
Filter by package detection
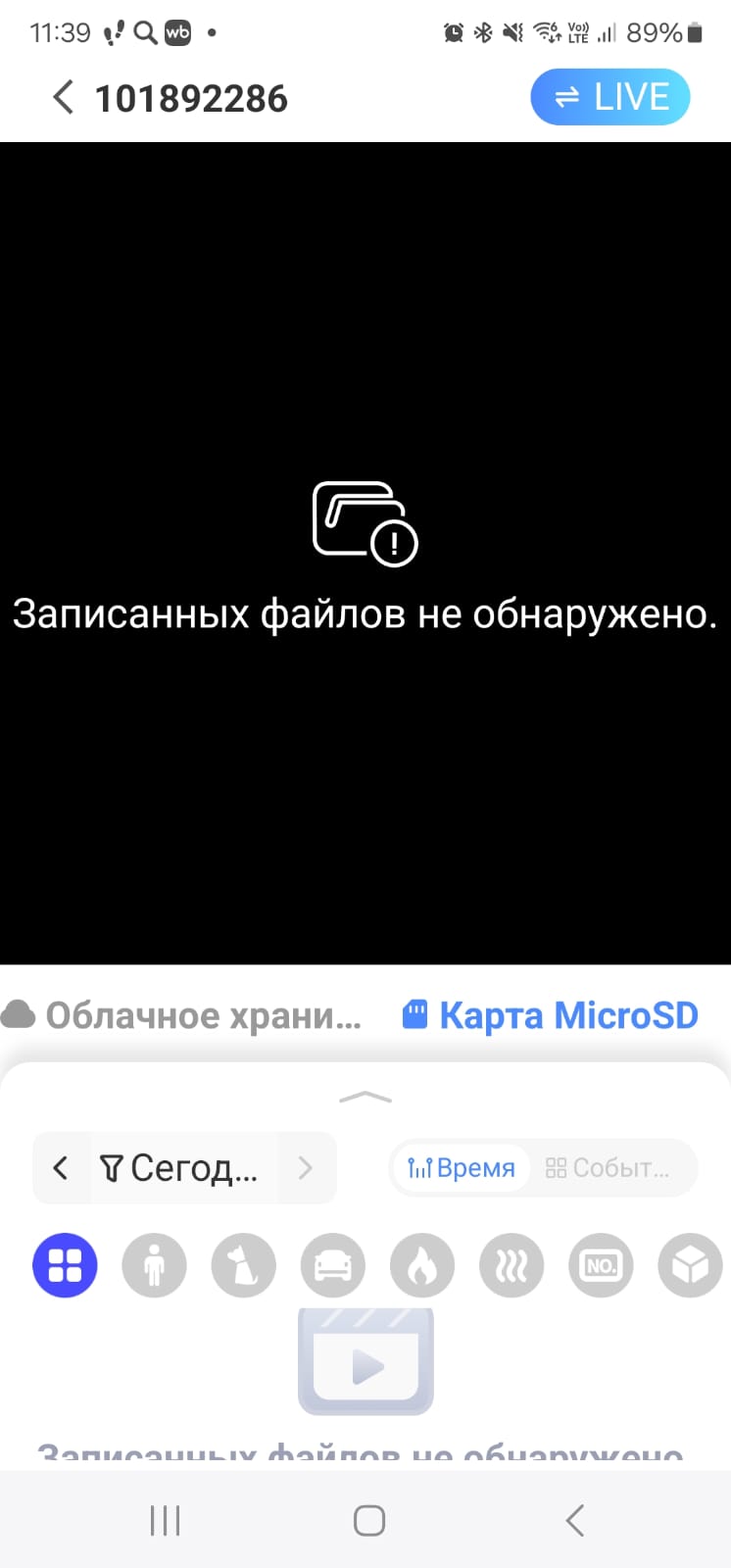click(689, 1265)
